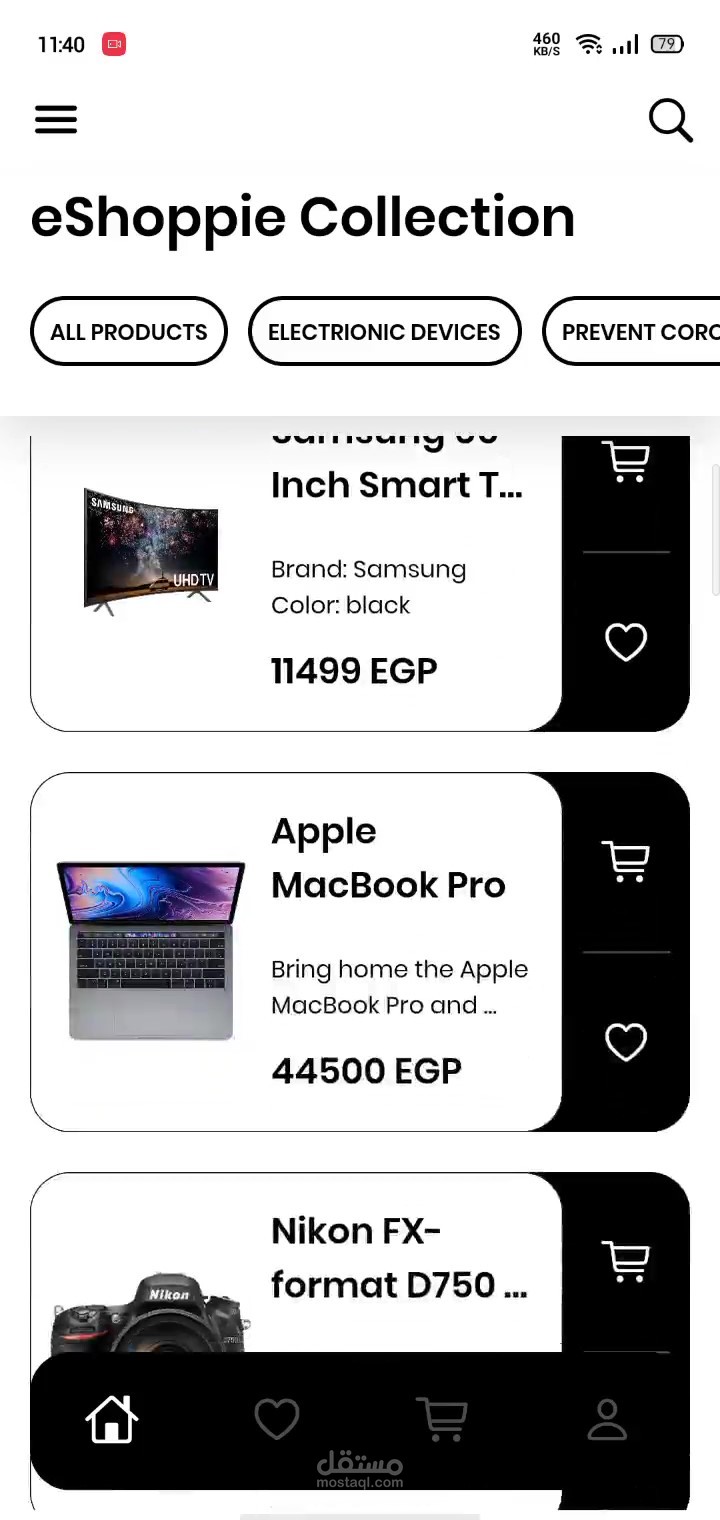The height and width of the screenshot is (1520, 720).
Task: Like the Apple MacBook Pro
Action: [626, 1042]
